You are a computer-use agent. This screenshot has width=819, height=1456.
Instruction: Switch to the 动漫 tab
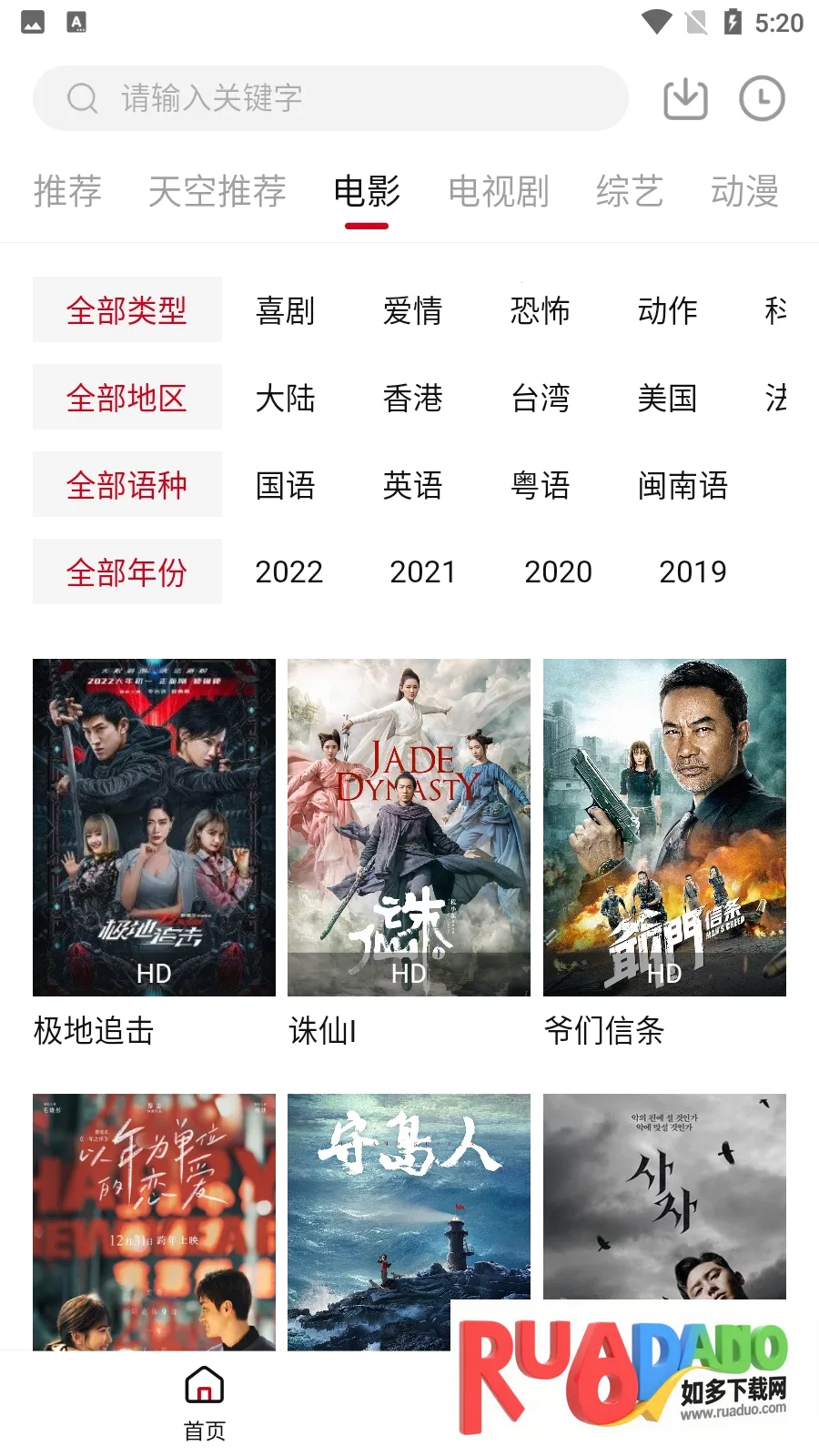744,192
